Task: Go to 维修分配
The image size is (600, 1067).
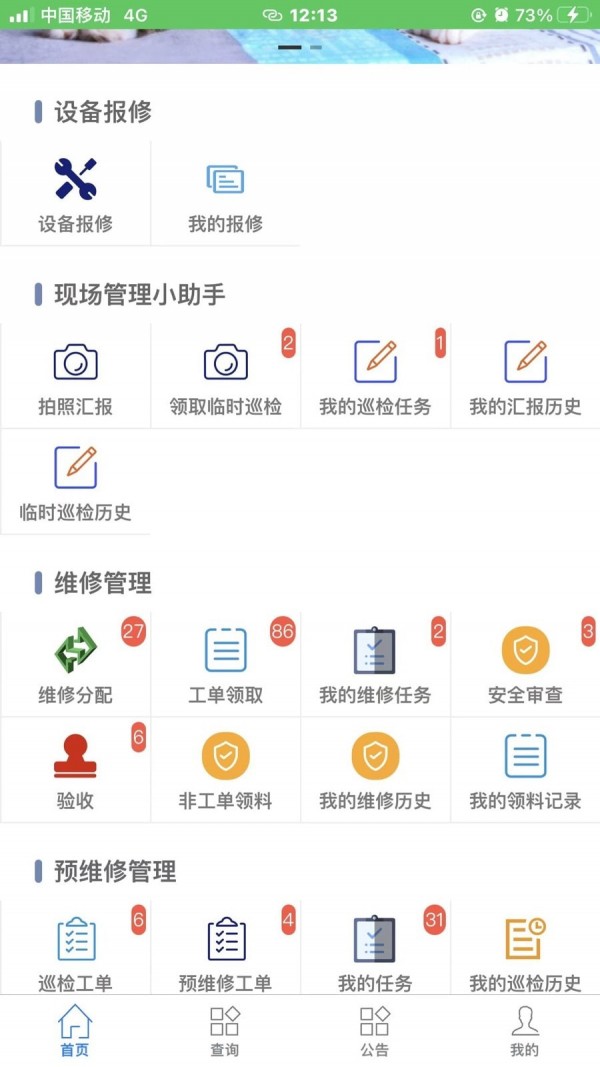Action: click(75, 665)
